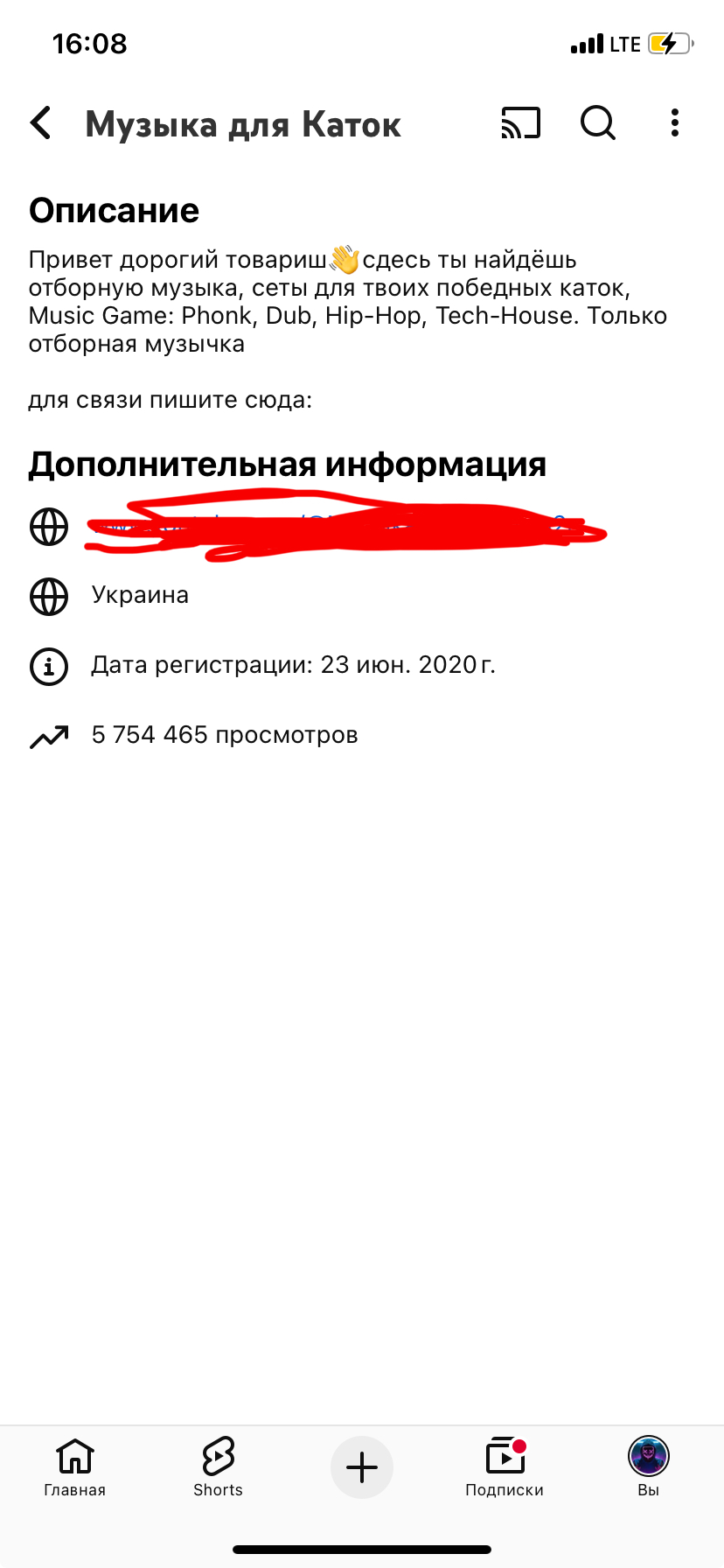Tap the charging battery indicator

click(668, 42)
